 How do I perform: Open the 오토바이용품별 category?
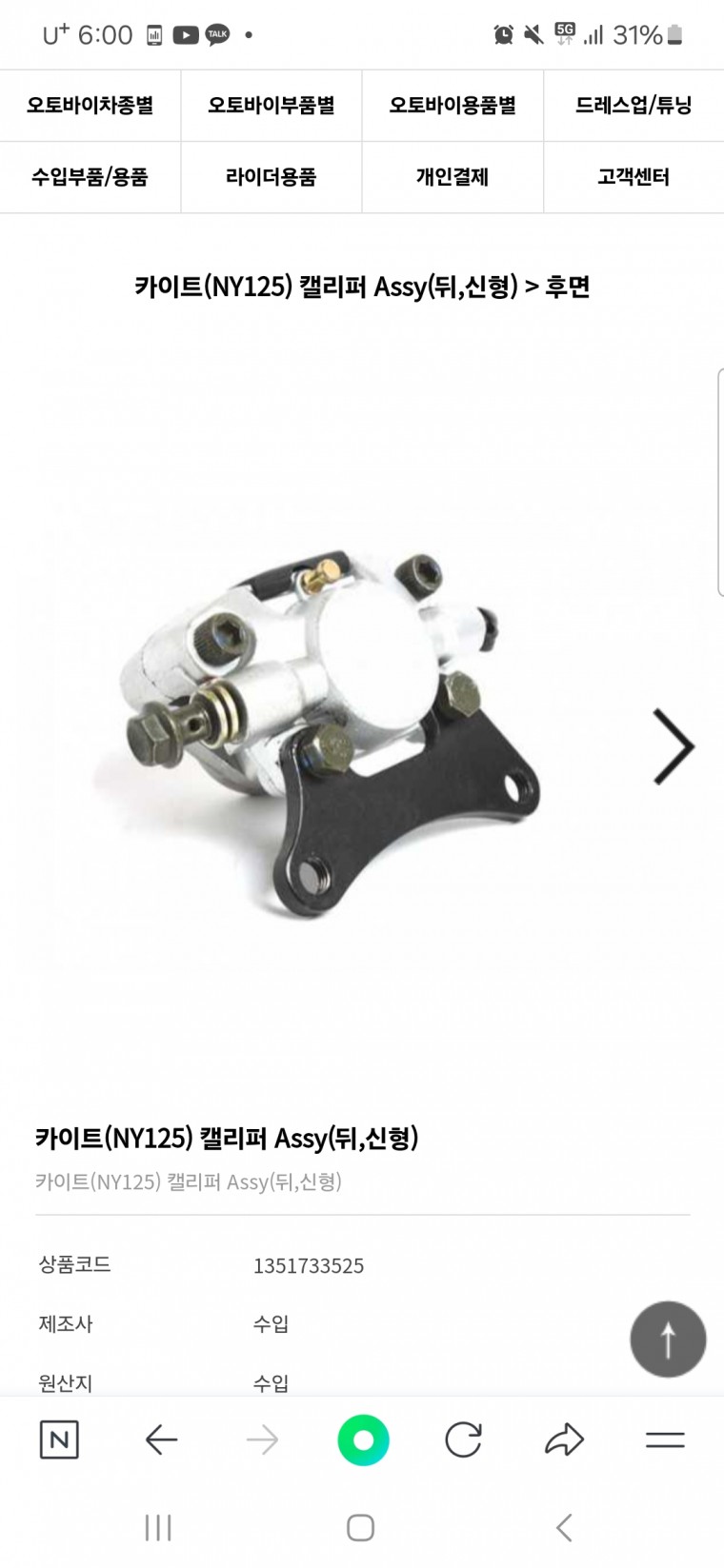click(x=452, y=106)
